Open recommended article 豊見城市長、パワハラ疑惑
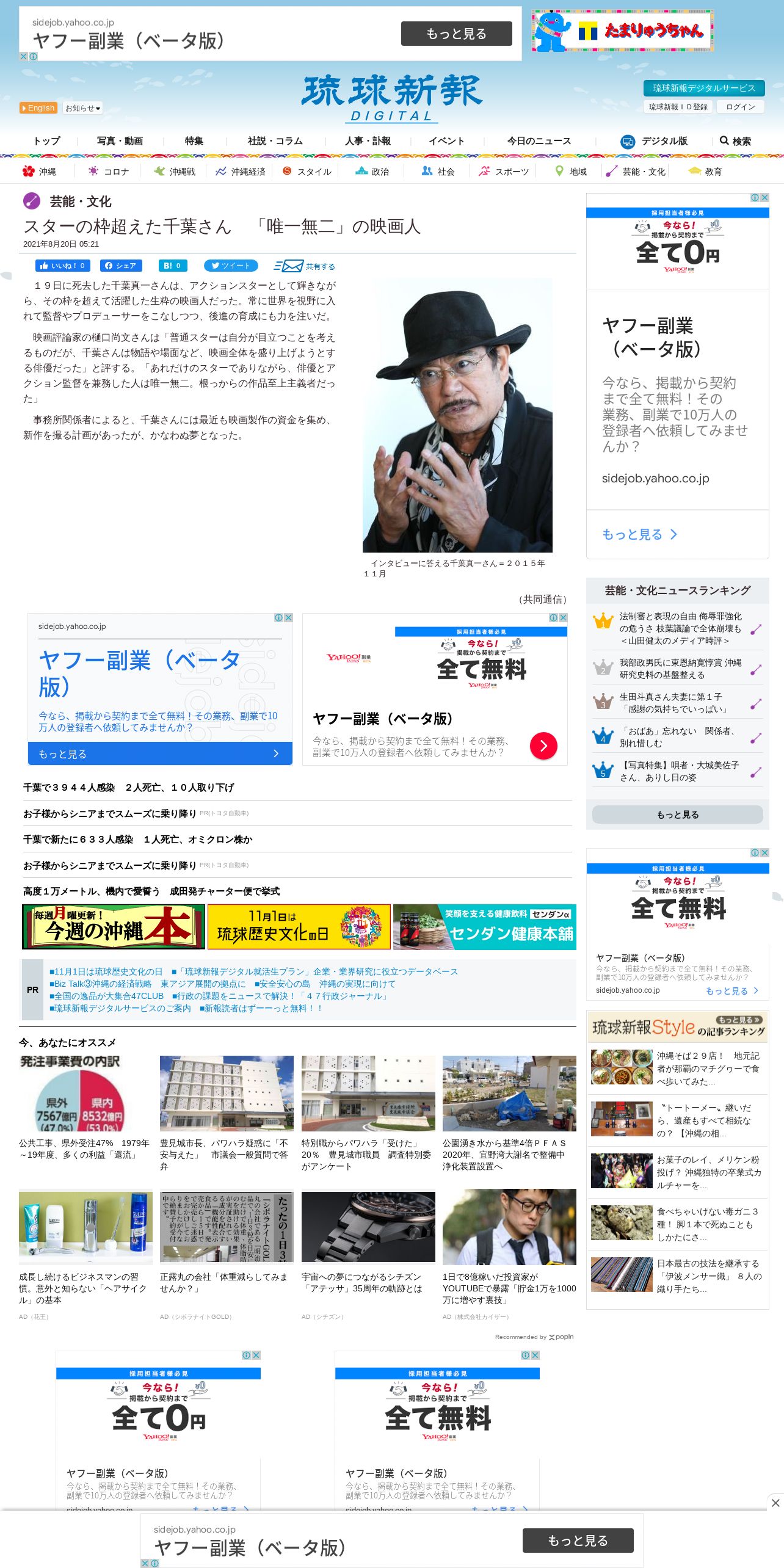Image resolution: width=784 pixels, height=1568 pixels. point(226,1149)
